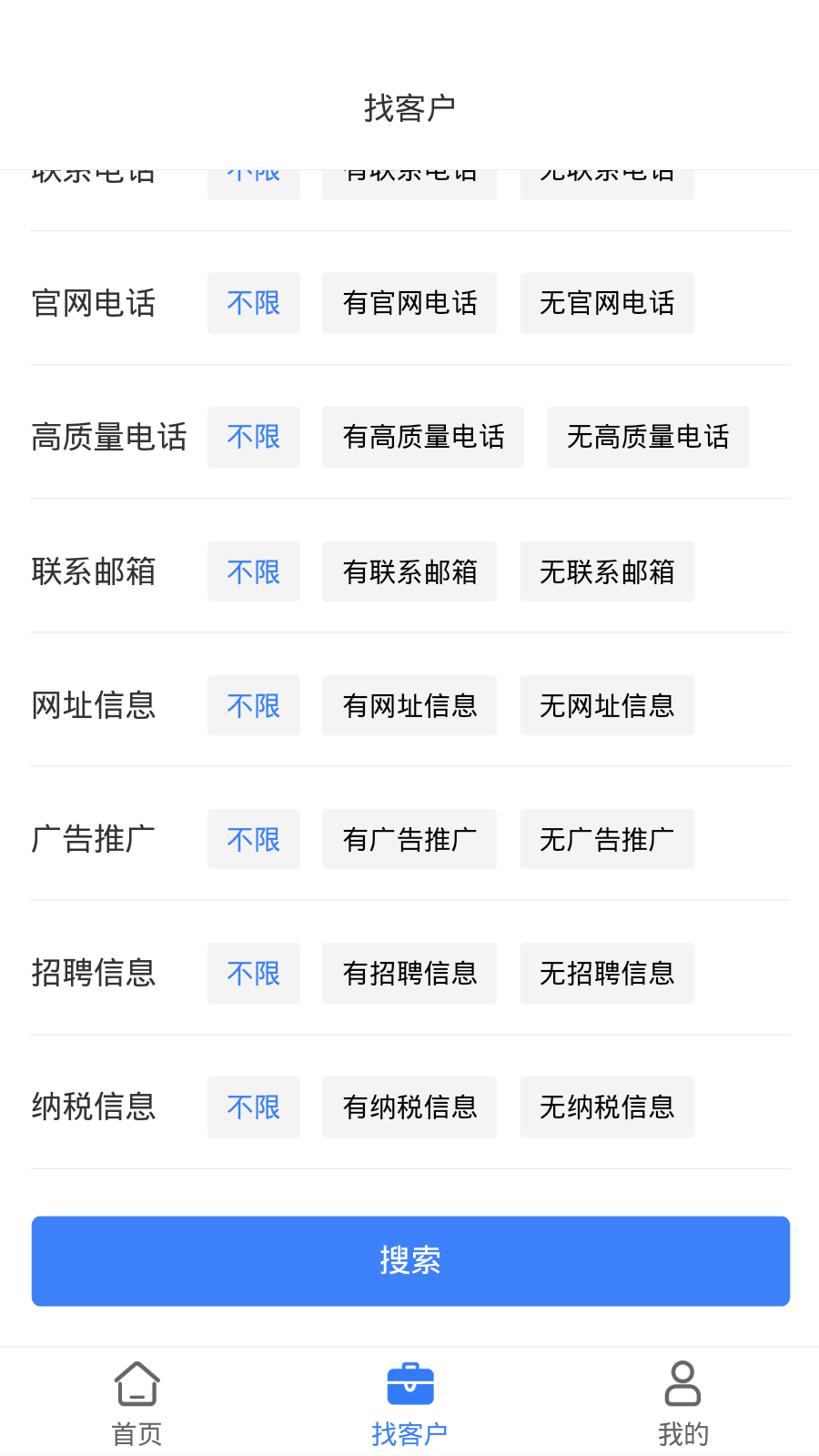This screenshot has width=819, height=1456.
Task: Select 有招聘信息 chip
Action: click(x=409, y=974)
